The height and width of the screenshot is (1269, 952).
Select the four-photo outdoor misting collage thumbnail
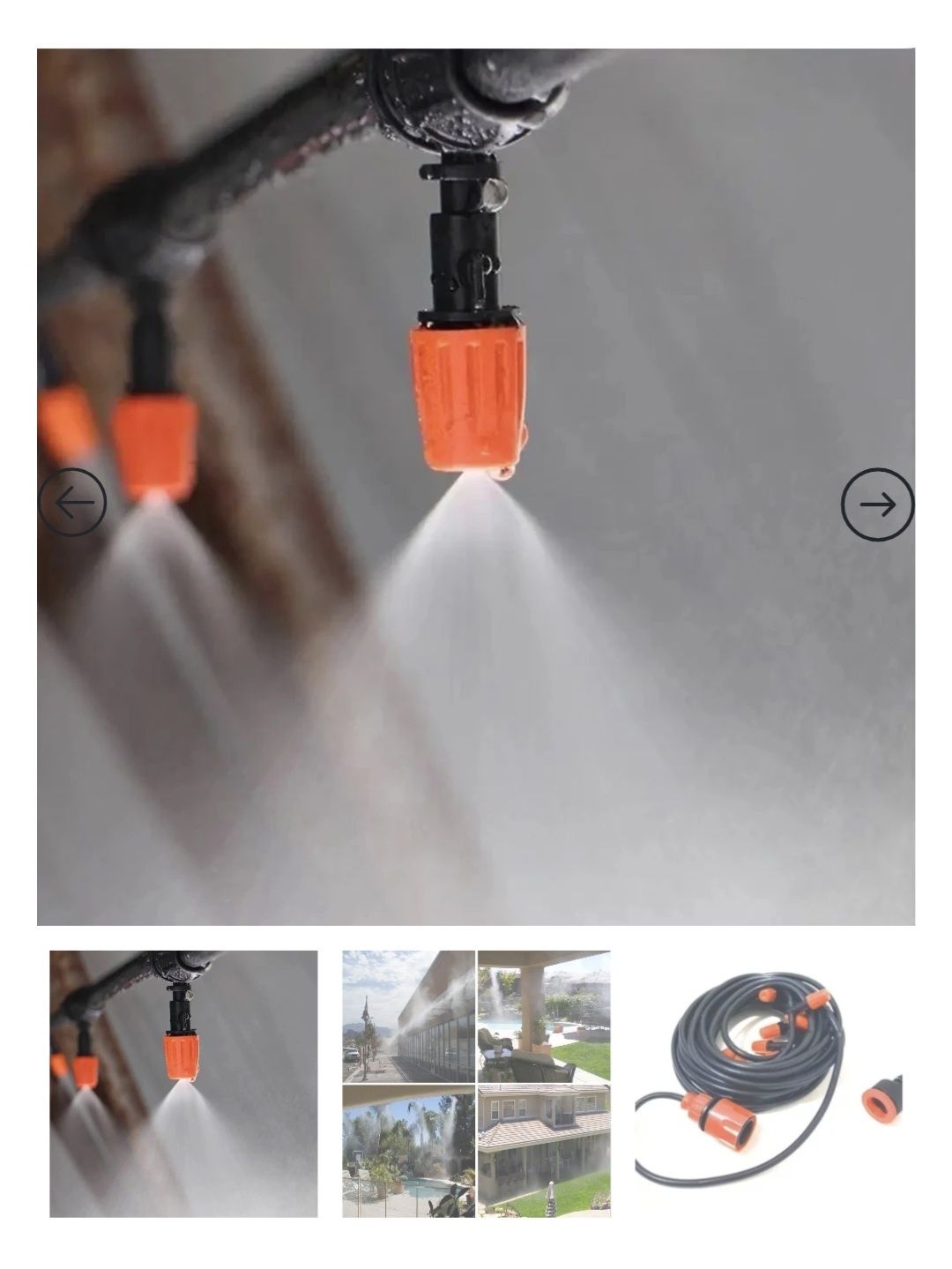click(476, 1084)
